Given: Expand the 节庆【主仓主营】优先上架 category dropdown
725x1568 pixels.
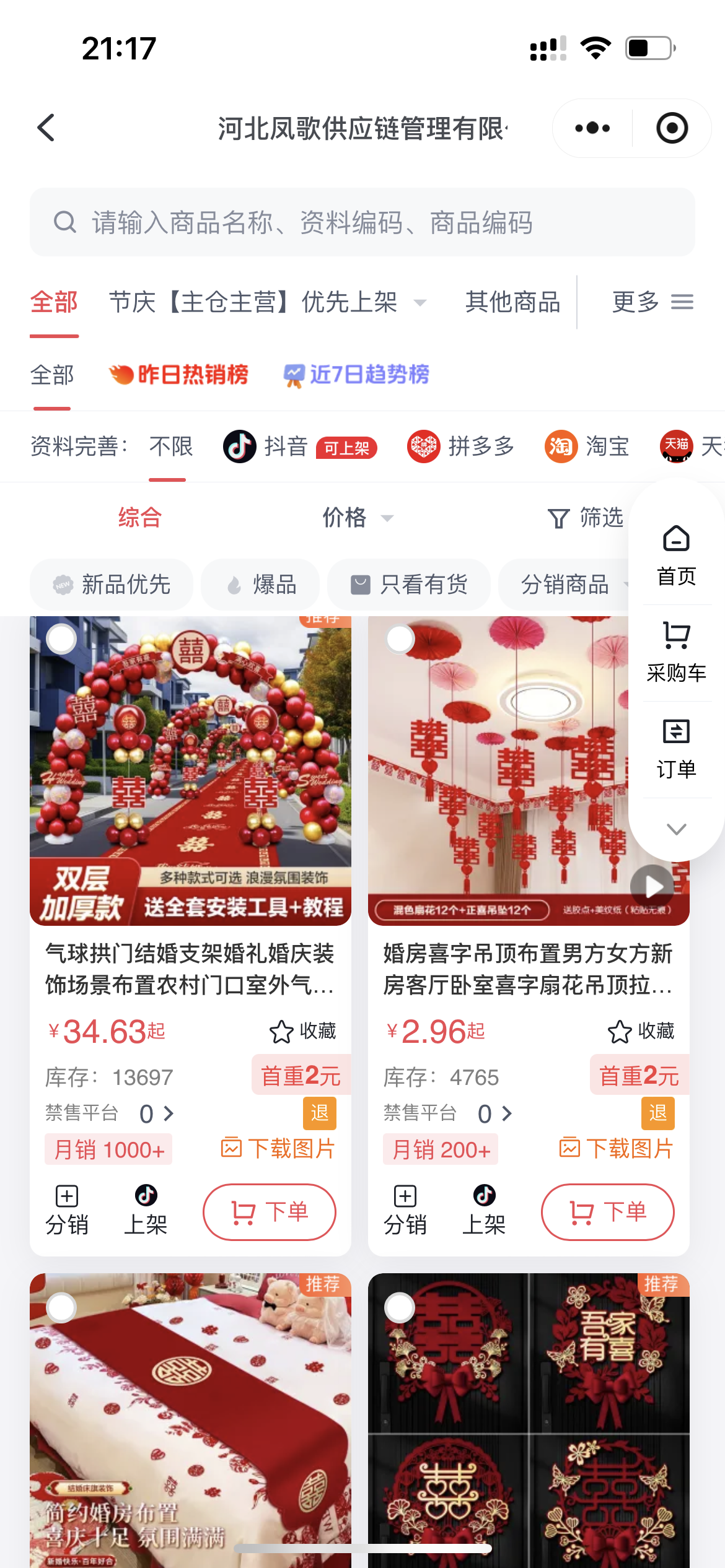Looking at the screenshot, I should tap(420, 303).
